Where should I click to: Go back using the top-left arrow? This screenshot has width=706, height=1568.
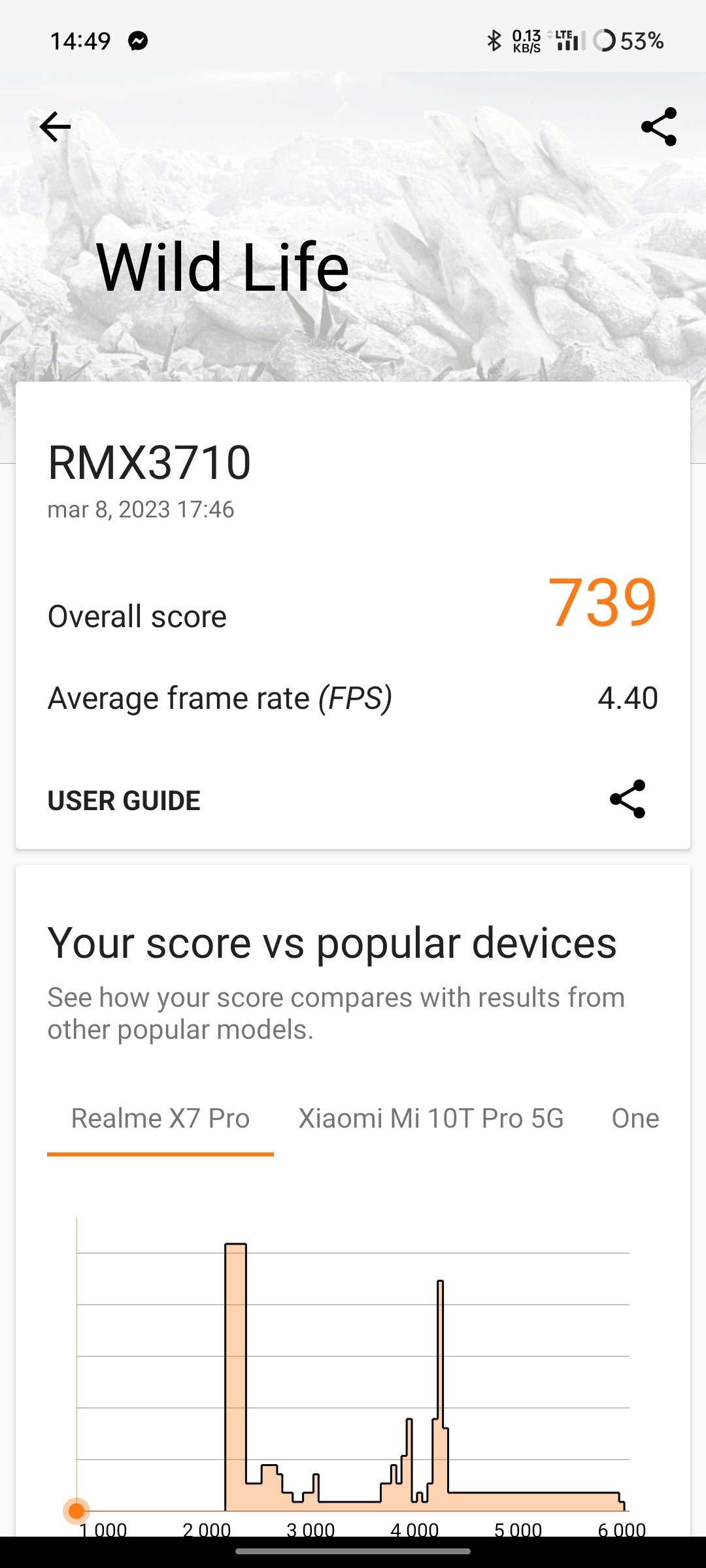55,127
